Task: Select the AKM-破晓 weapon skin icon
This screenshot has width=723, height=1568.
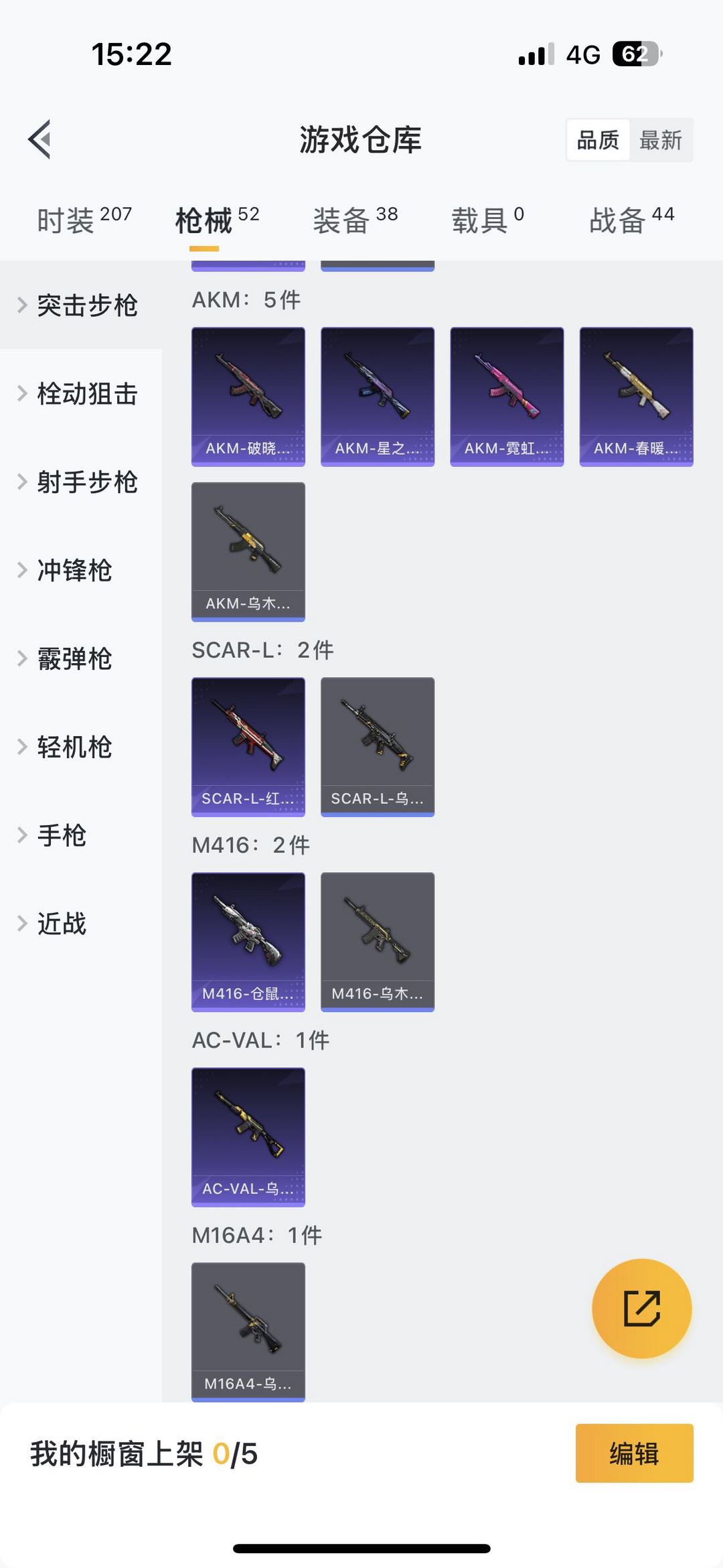Action: click(248, 395)
